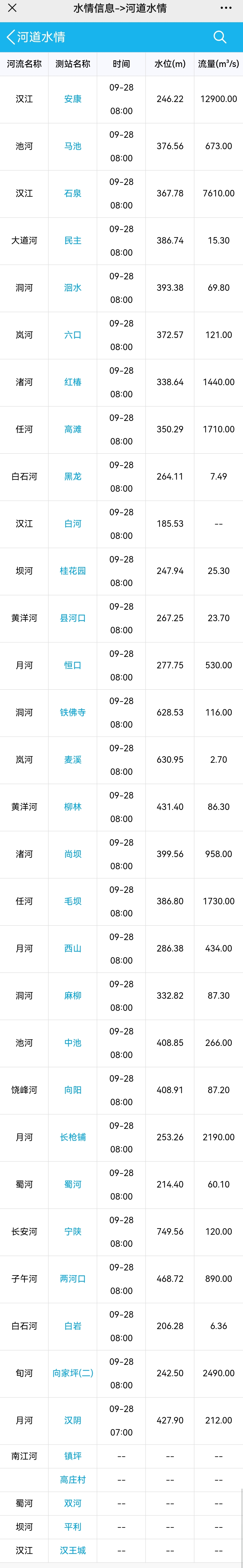This screenshot has width=243, height=1568.
Task: Open station 汉王城
Action: point(72,1550)
